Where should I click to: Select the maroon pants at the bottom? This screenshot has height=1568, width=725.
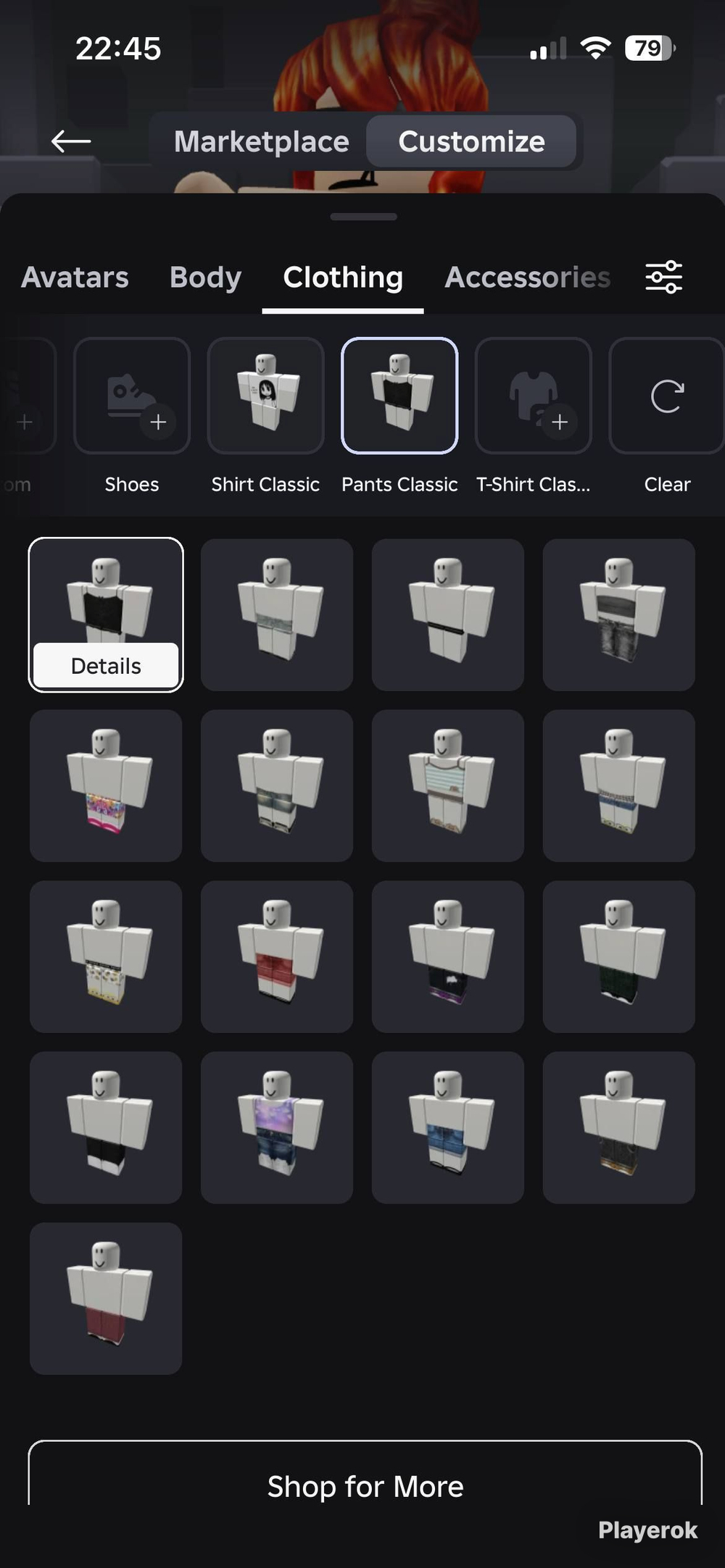coord(106,1298)
